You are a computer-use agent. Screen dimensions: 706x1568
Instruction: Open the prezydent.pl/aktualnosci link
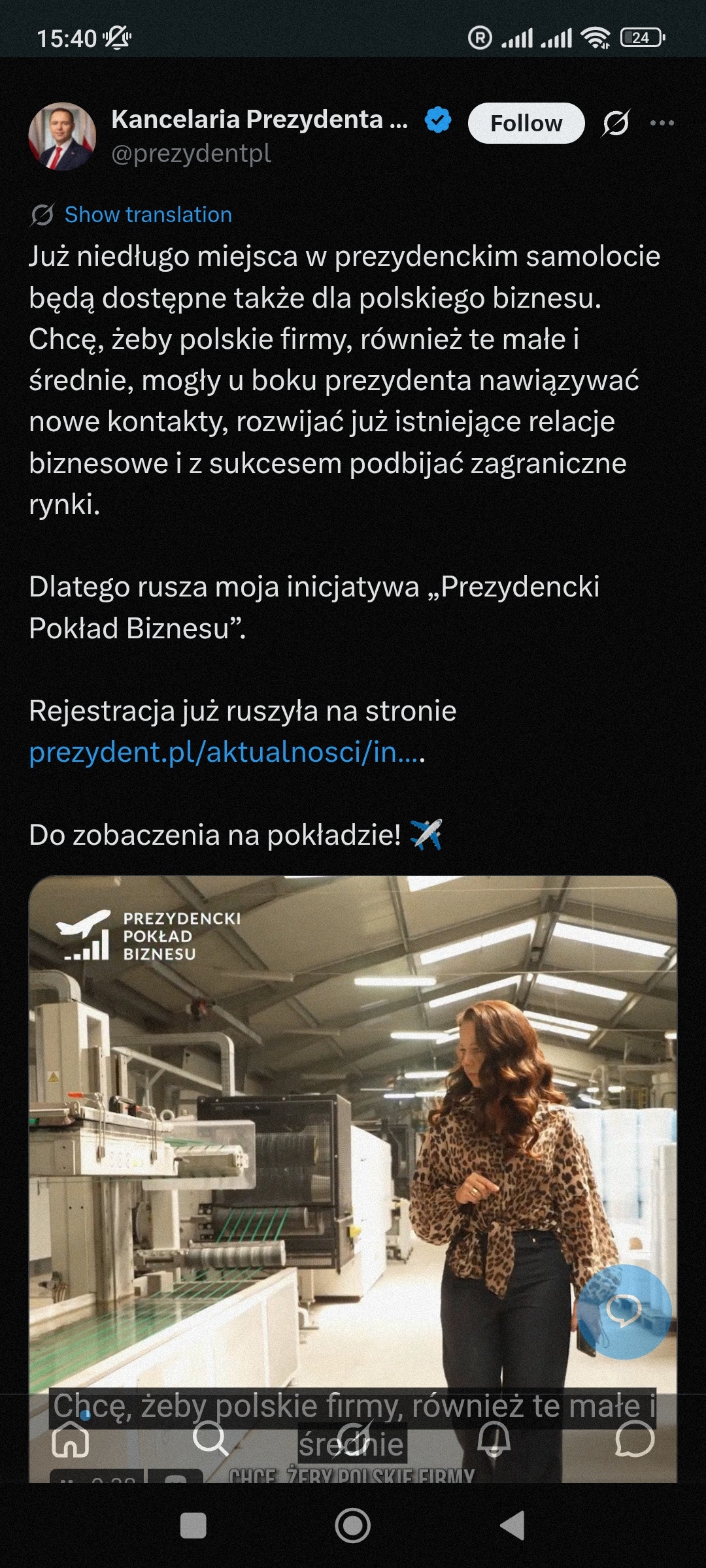pos(227,752)
